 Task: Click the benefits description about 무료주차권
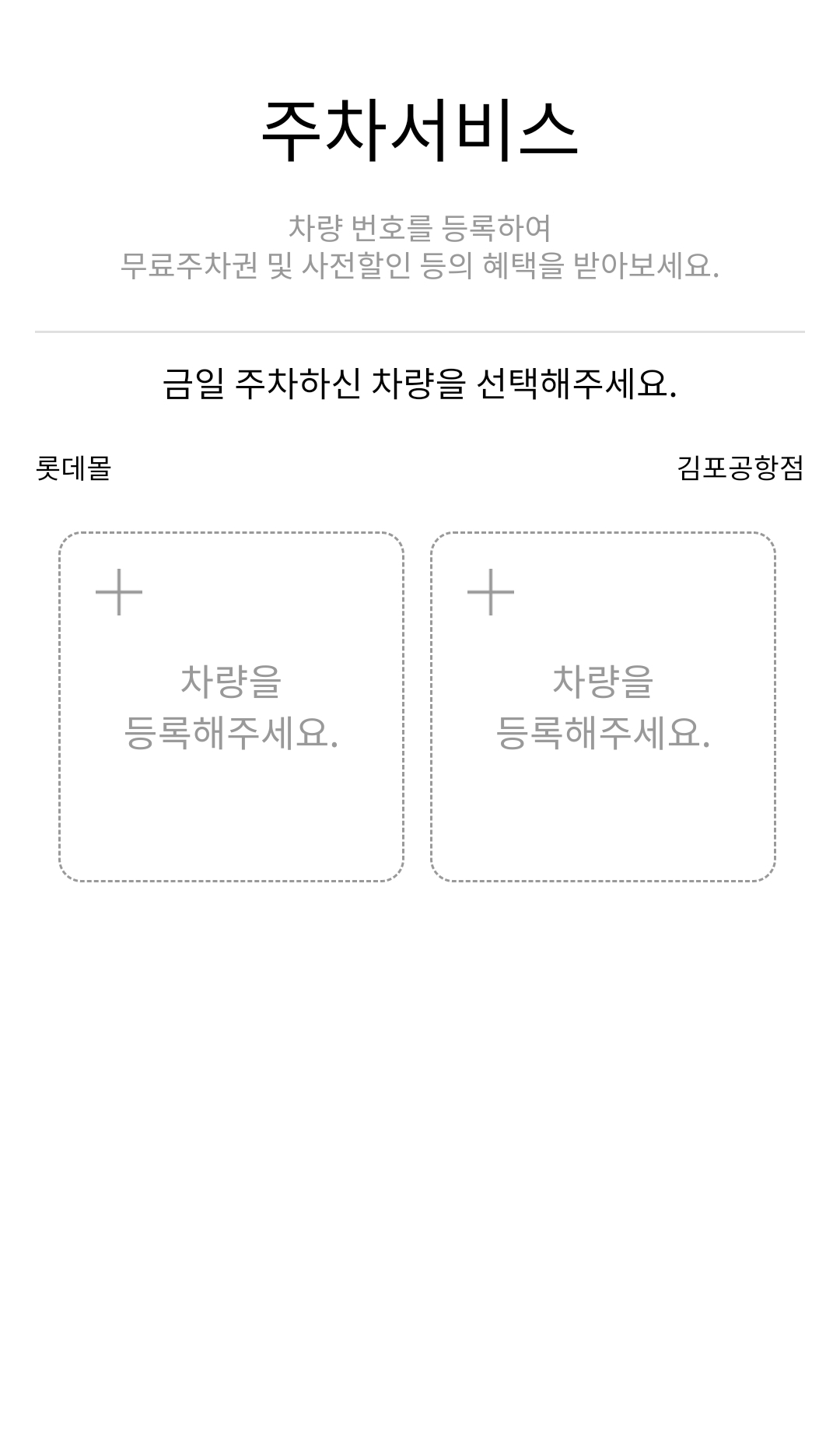coord(420,249)
